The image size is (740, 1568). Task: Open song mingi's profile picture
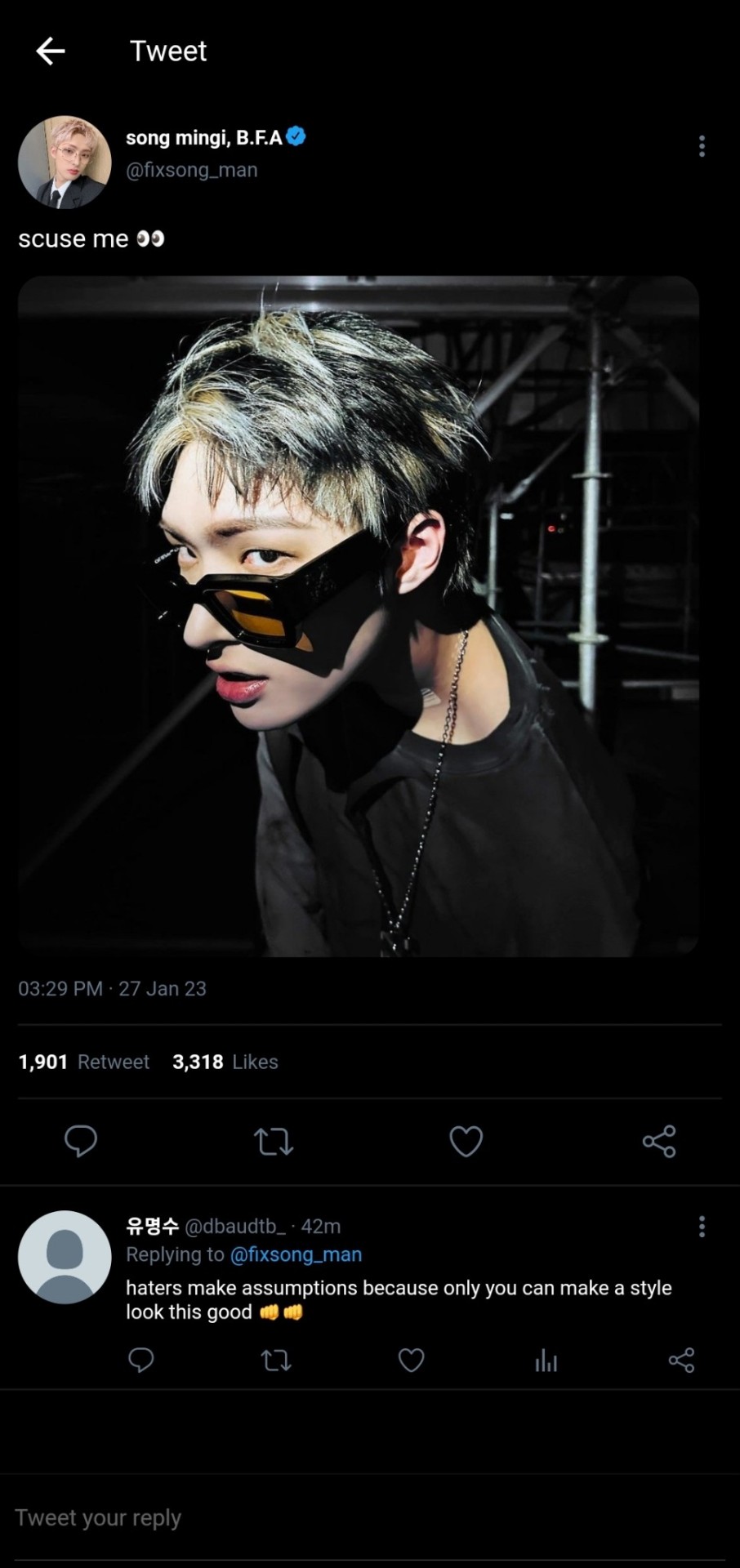click(x=65, y=162)
